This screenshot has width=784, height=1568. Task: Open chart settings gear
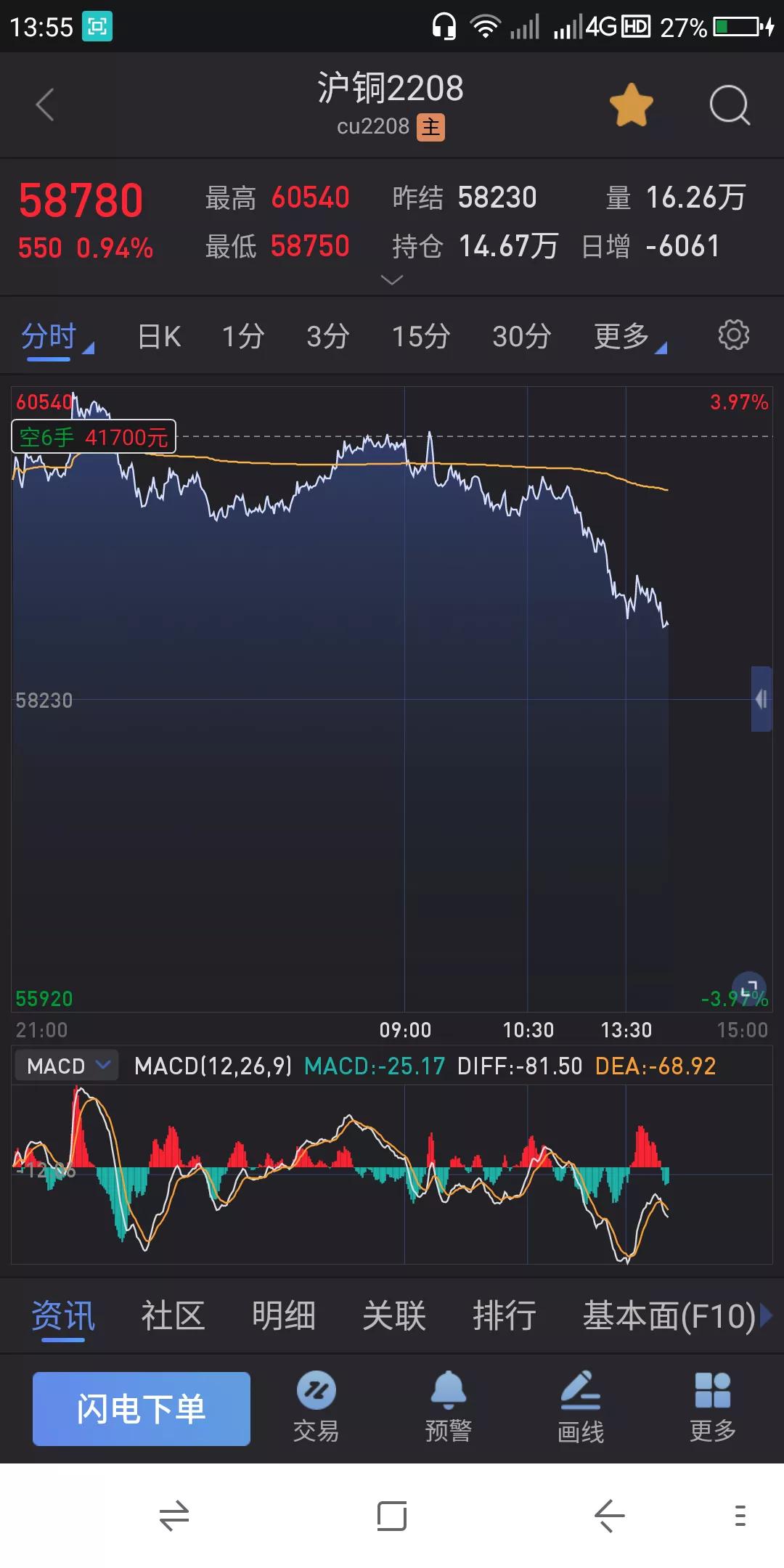click(733, 335)
